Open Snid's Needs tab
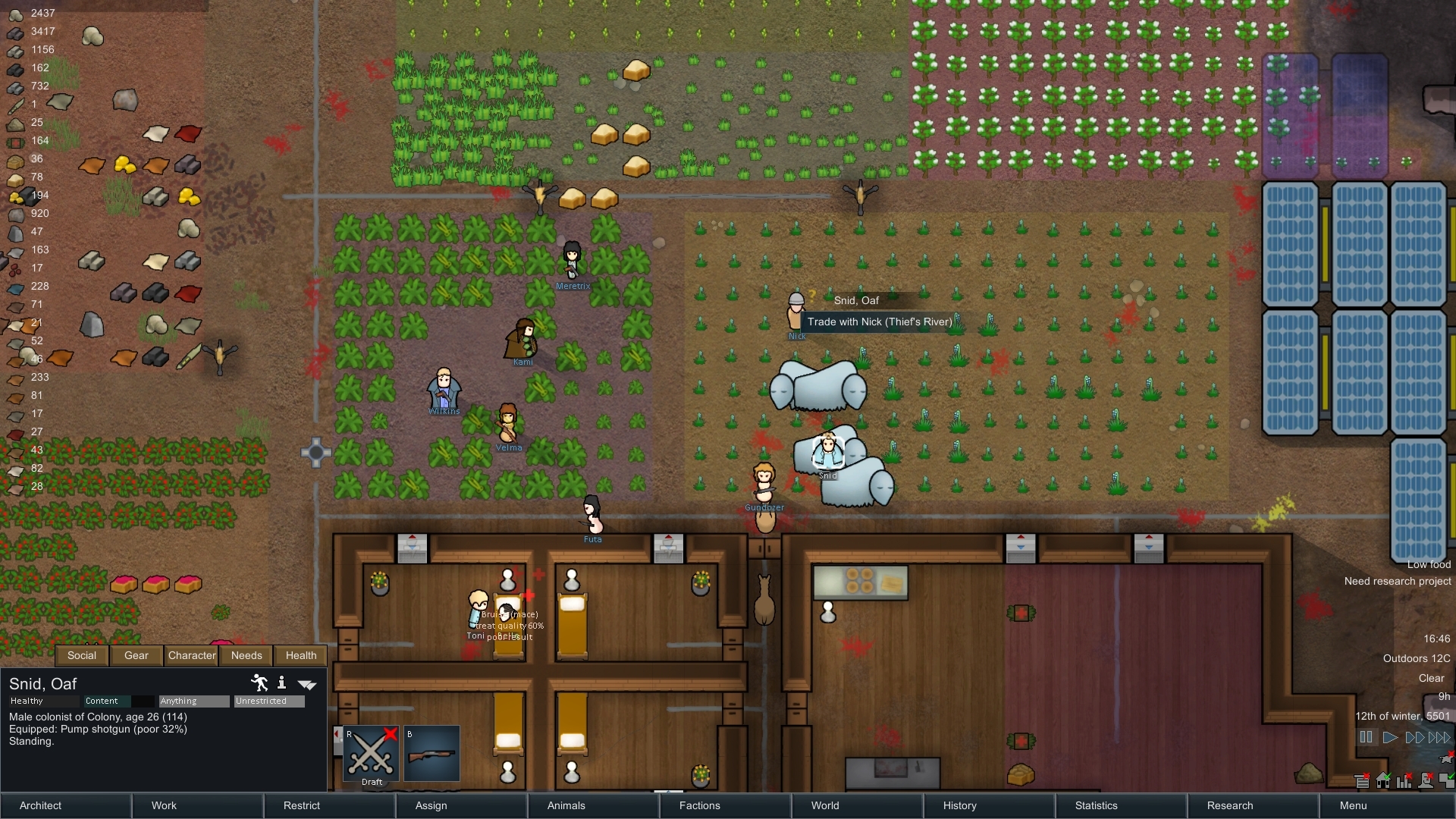 pyautogui.click(x=246, y=655)
